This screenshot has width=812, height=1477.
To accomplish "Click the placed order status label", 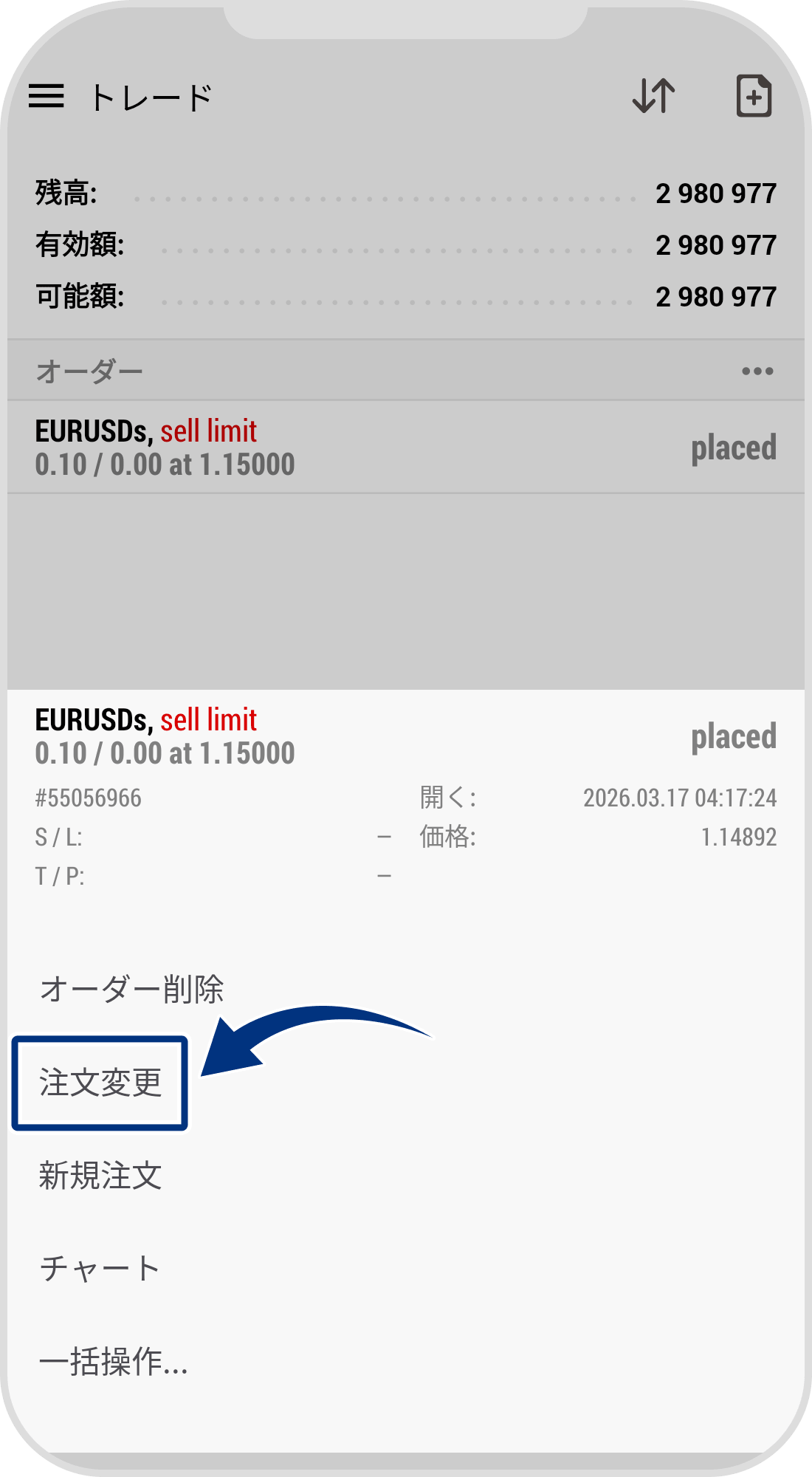I will (734, 737).
